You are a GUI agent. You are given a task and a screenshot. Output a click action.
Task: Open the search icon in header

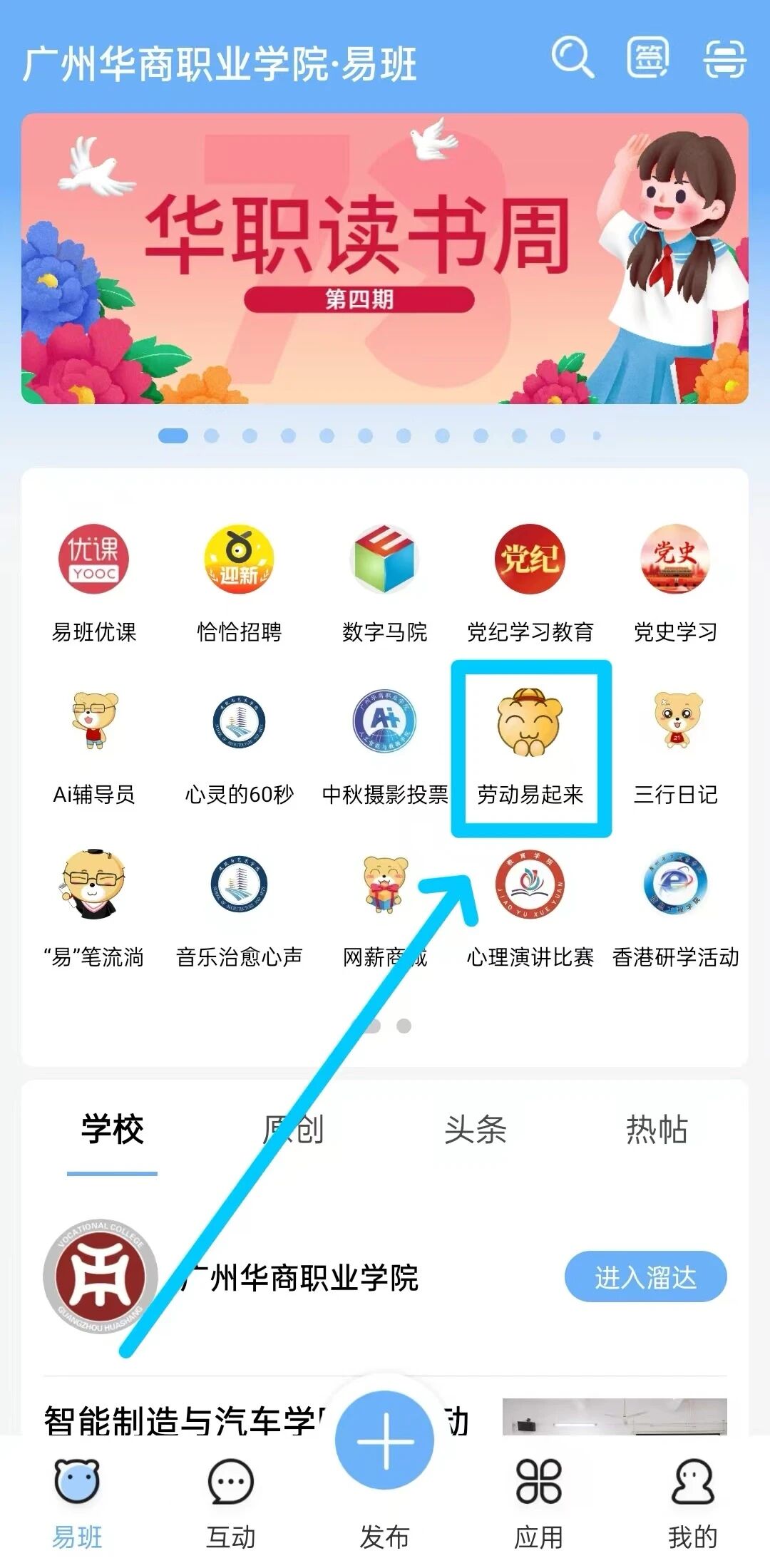573,58
